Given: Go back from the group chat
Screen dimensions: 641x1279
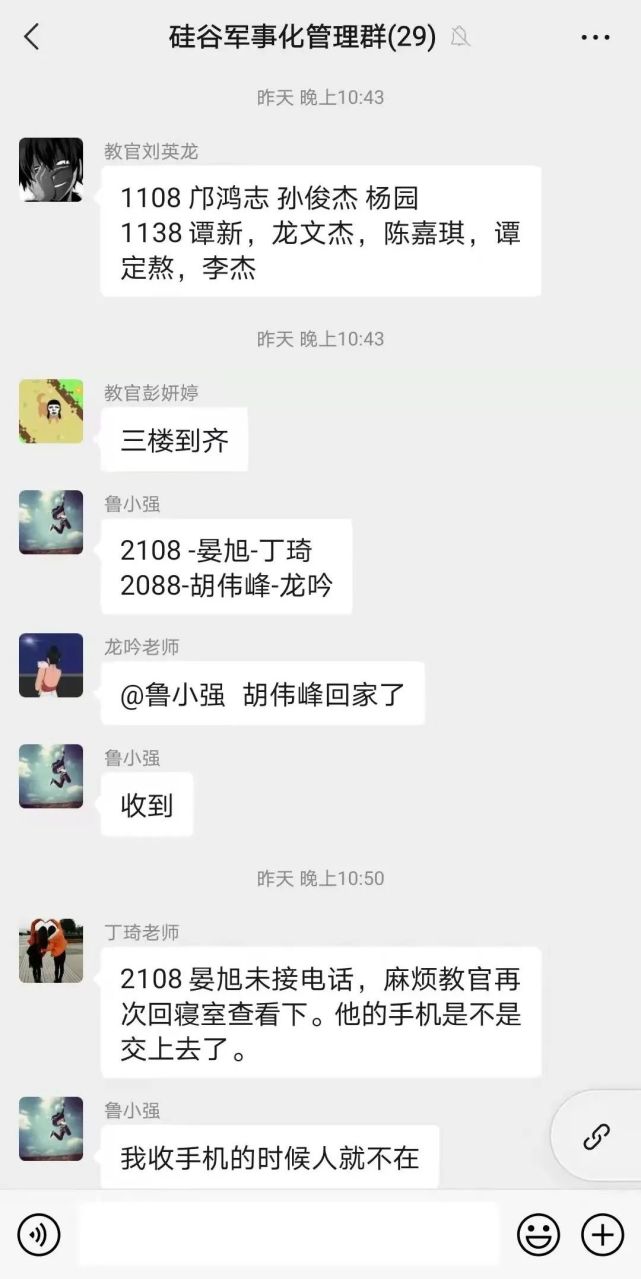Looking at the screenshot, I should pyautogui.click(x=31, y=38).
